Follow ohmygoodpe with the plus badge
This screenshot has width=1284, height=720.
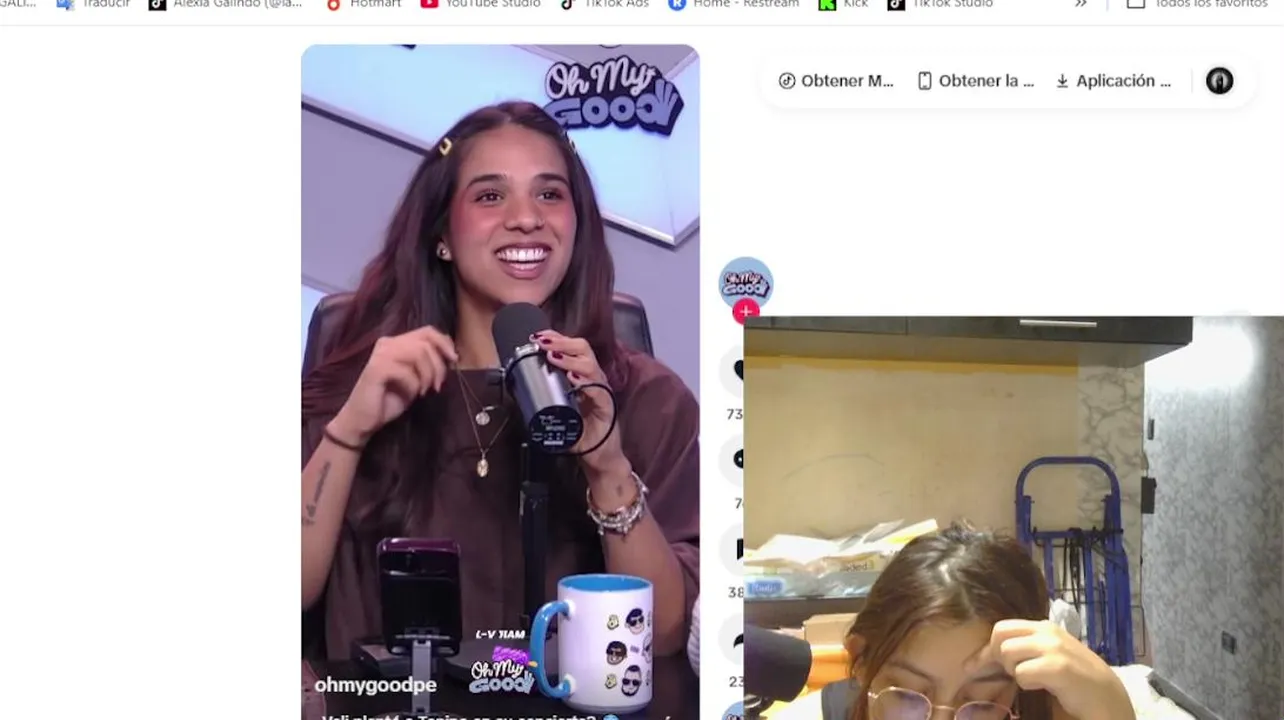point(745,311)
